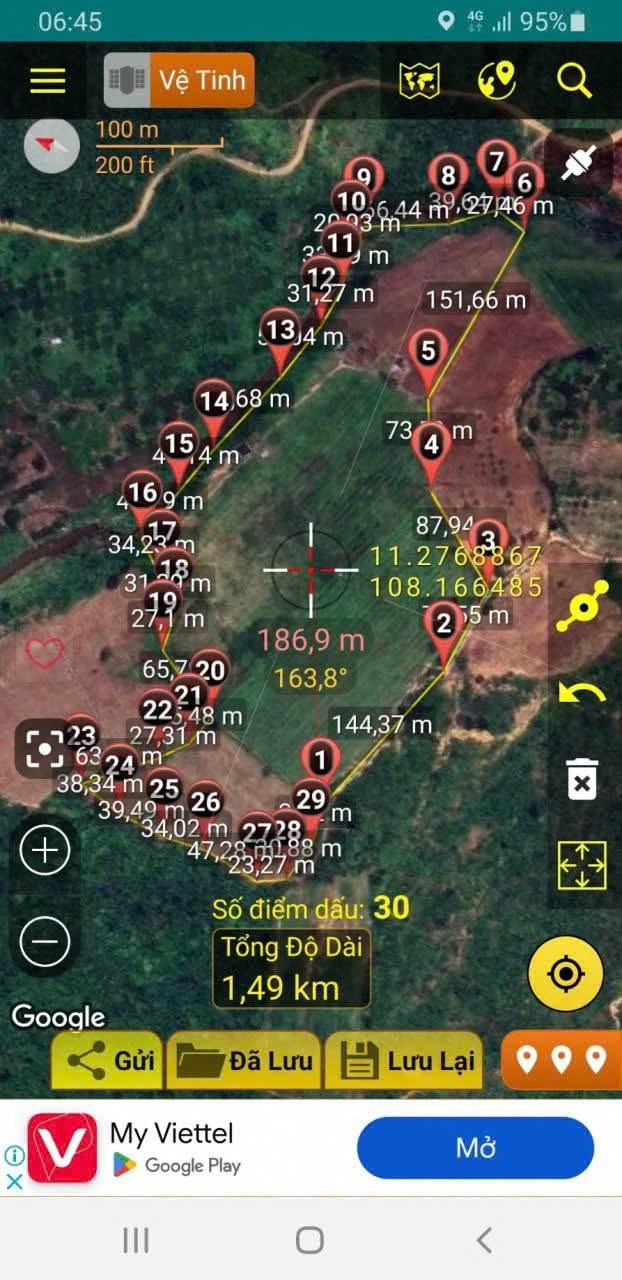The image size is (622, 1280).
Task: Center the map on my location
Action: (566, 973)
